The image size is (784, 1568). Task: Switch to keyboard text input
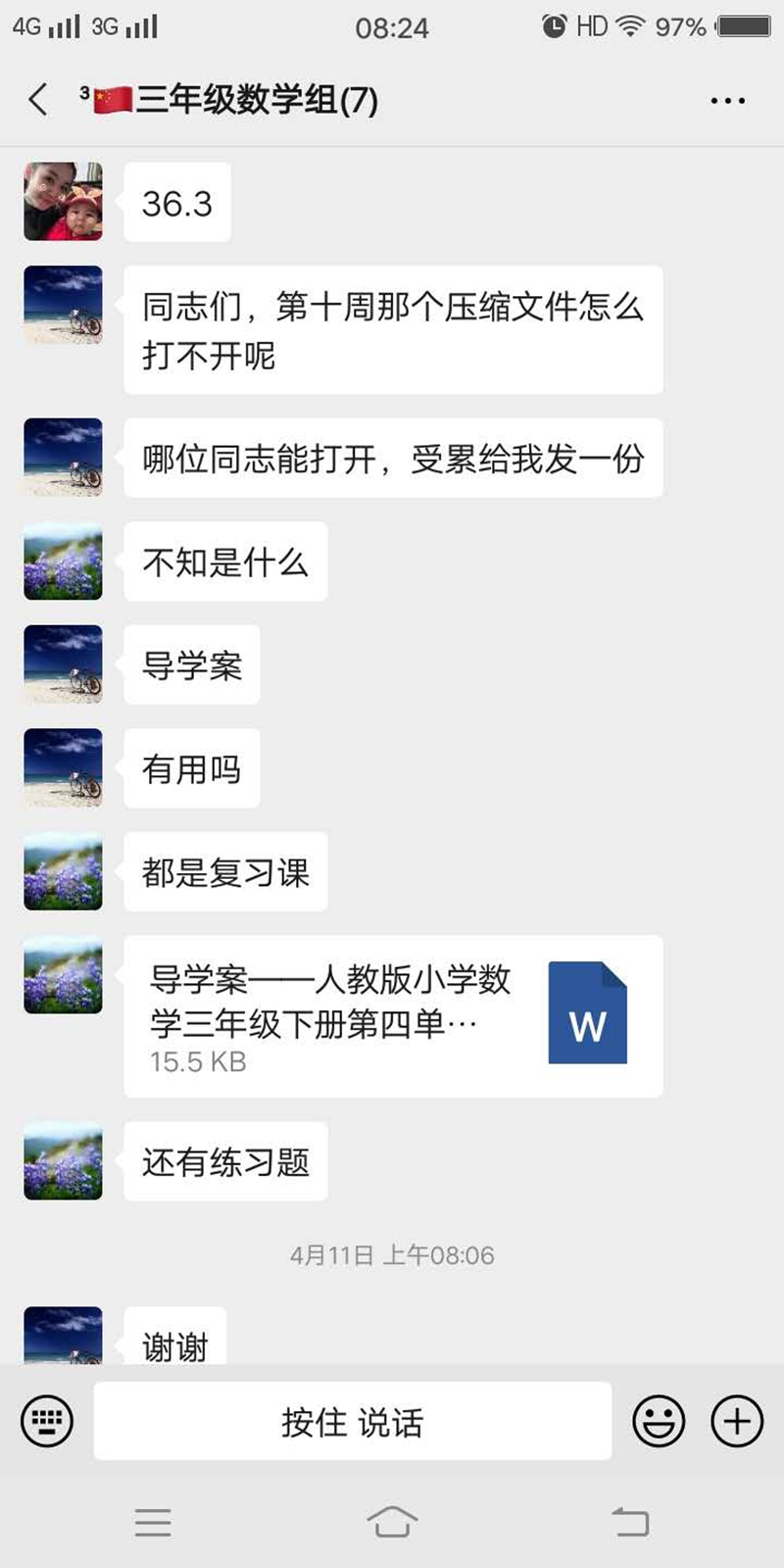(x=47, y=1420)
